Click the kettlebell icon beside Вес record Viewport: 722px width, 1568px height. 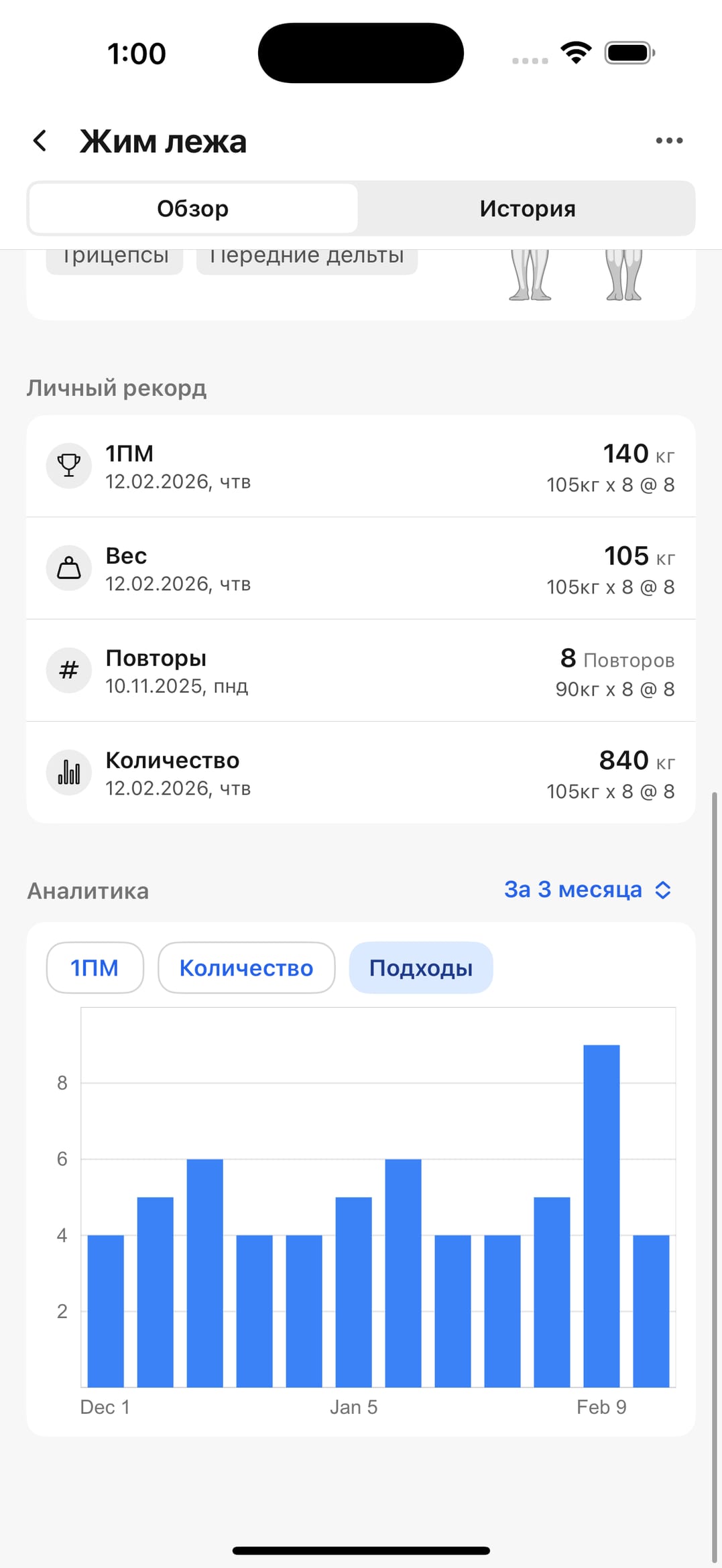pos(68,568)
